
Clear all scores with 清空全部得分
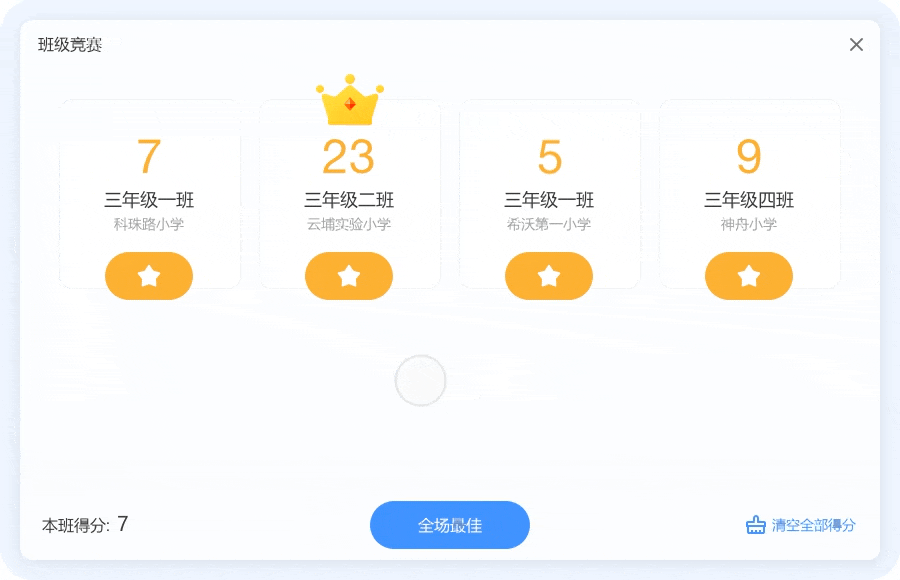pos(802,525)
